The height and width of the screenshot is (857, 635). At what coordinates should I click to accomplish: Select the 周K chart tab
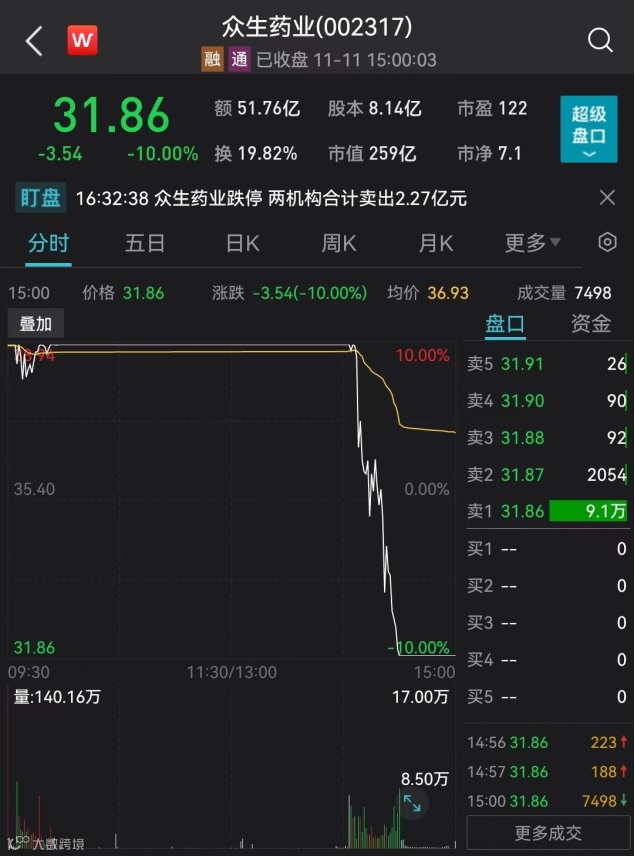(339, 243)
